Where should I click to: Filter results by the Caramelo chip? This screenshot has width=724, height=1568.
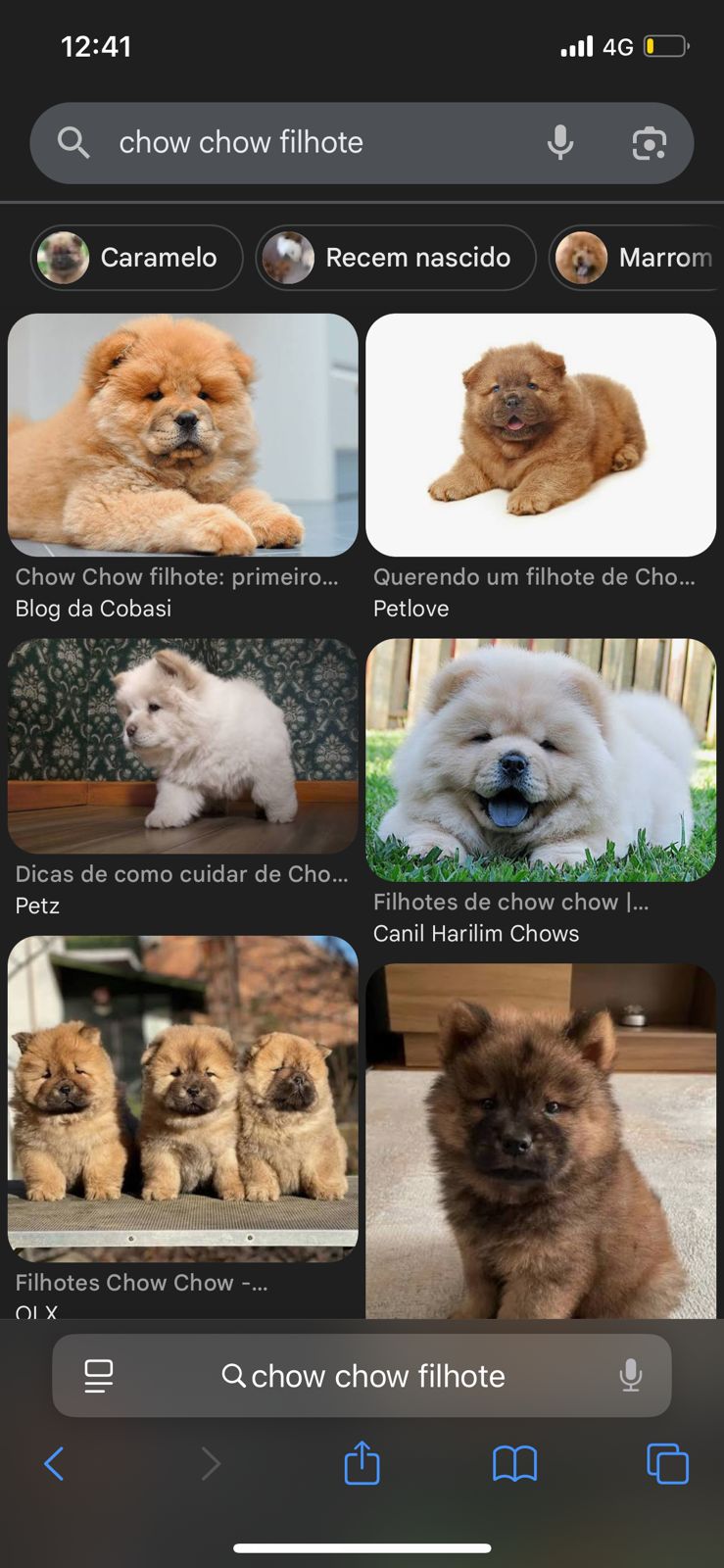point(137,258)
